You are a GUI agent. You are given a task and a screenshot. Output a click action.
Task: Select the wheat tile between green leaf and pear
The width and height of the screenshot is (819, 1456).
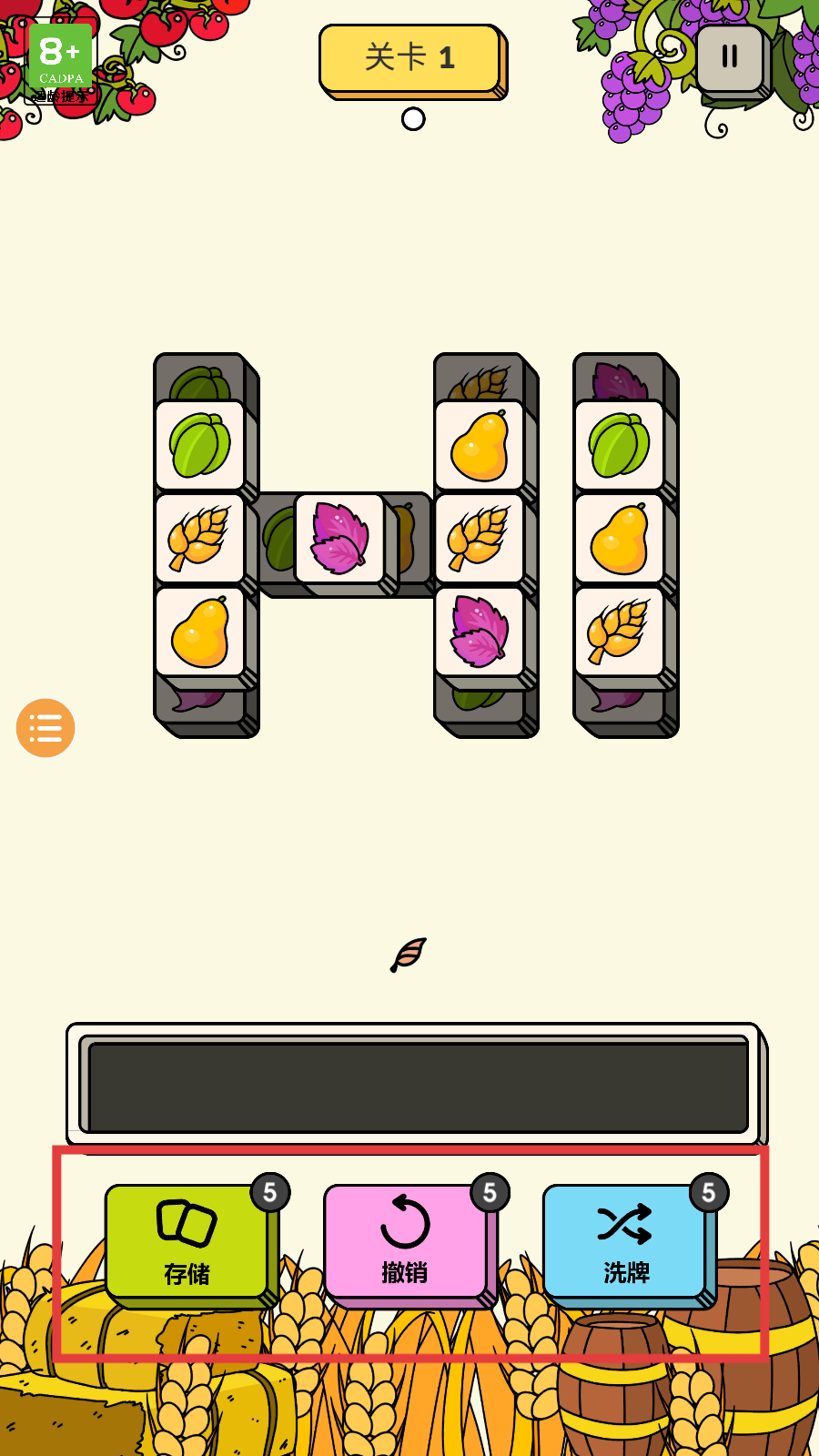coord(200,539)
